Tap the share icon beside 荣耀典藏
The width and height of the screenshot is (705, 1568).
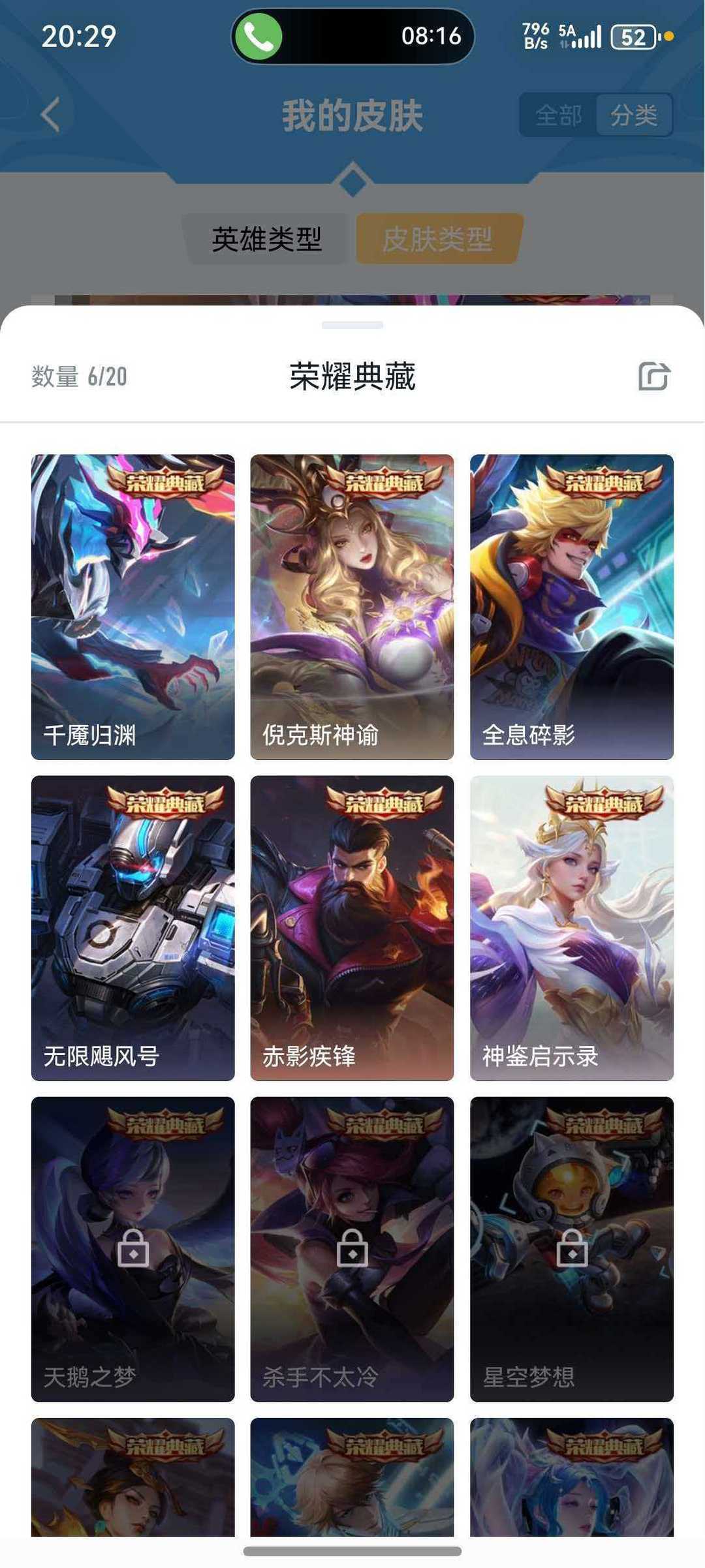pyautogui.click(x=653, y=377)
